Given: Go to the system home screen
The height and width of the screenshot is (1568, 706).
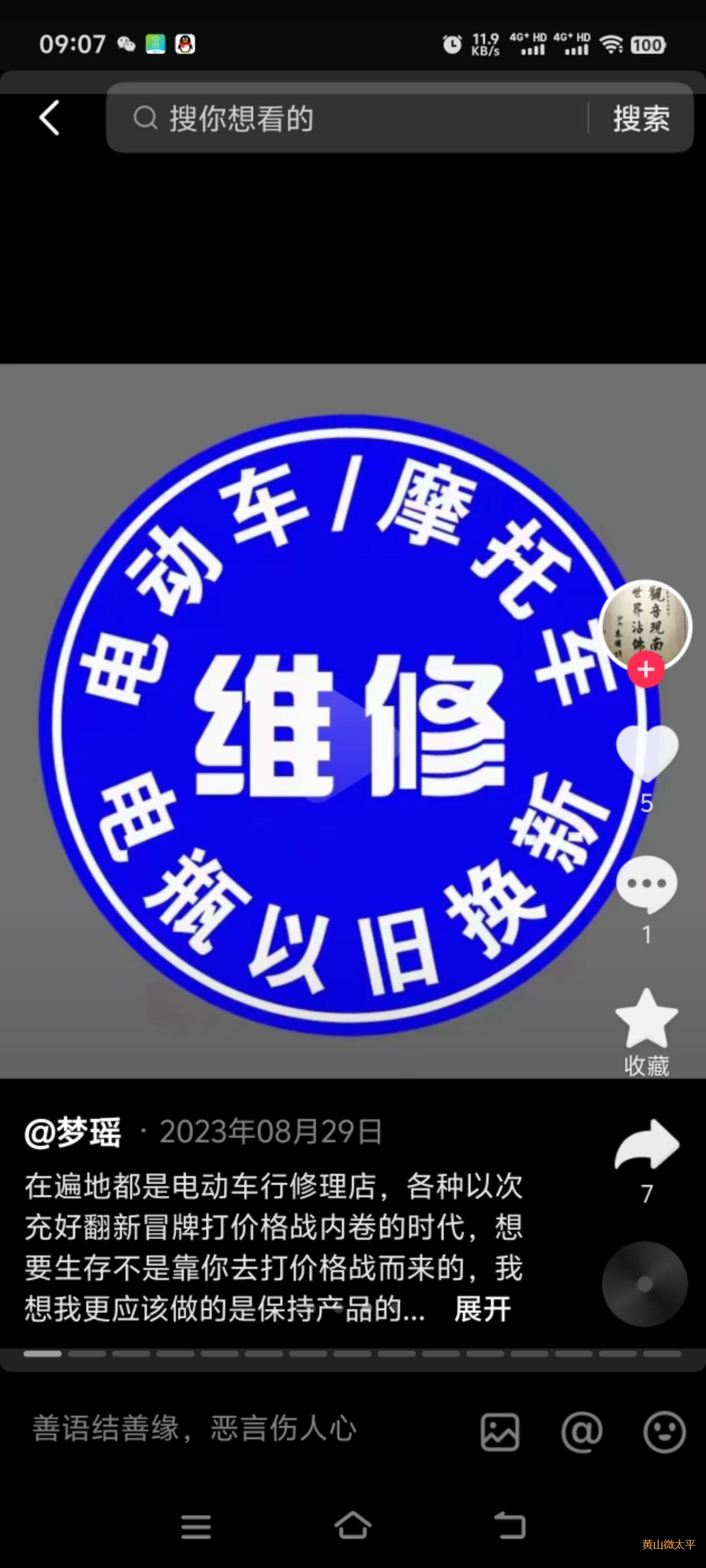Looking at the screenshot, I should (x=352, y=1526).
